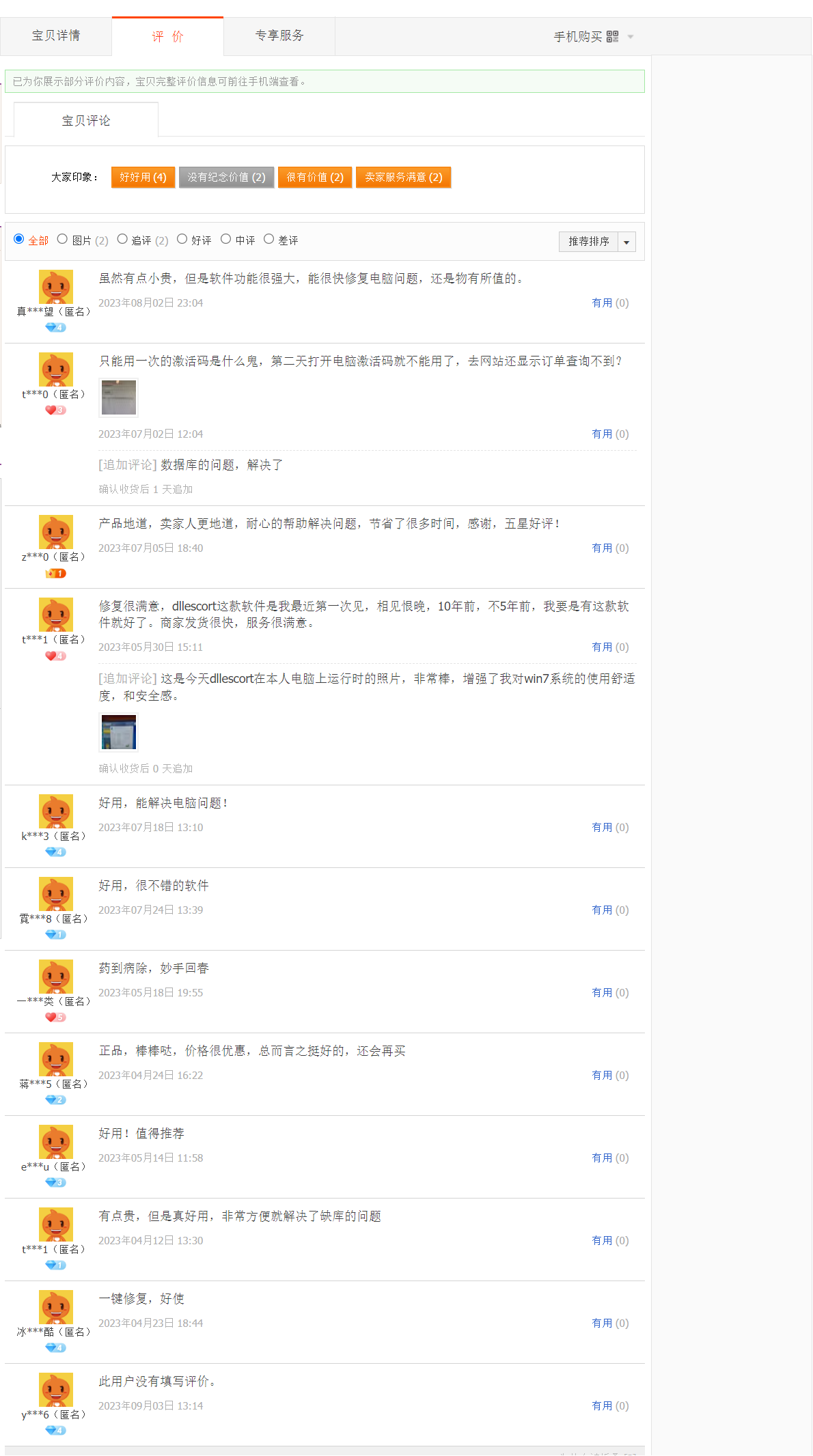Show only 中评 reviews

(225, 239)
